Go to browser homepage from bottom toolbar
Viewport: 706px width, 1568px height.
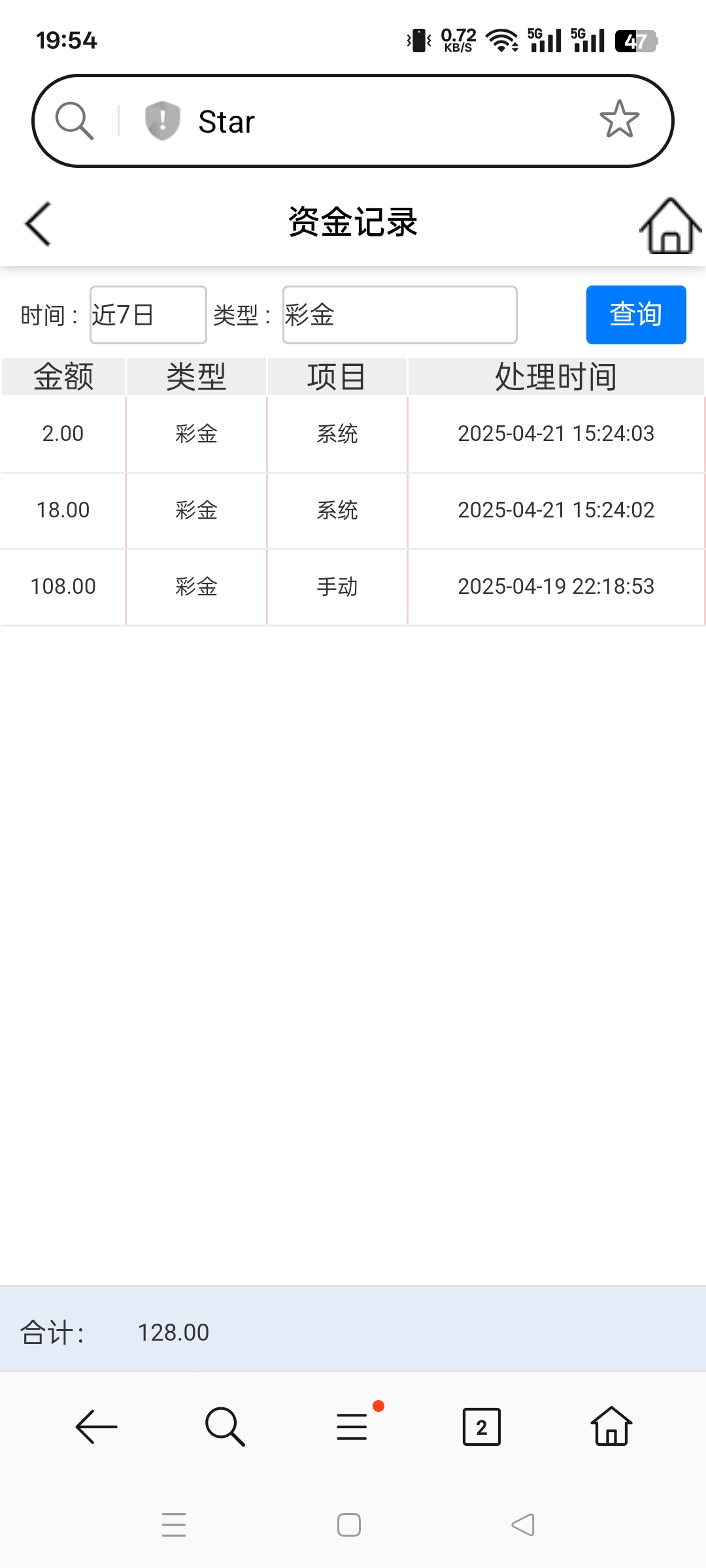[611, 1426]
